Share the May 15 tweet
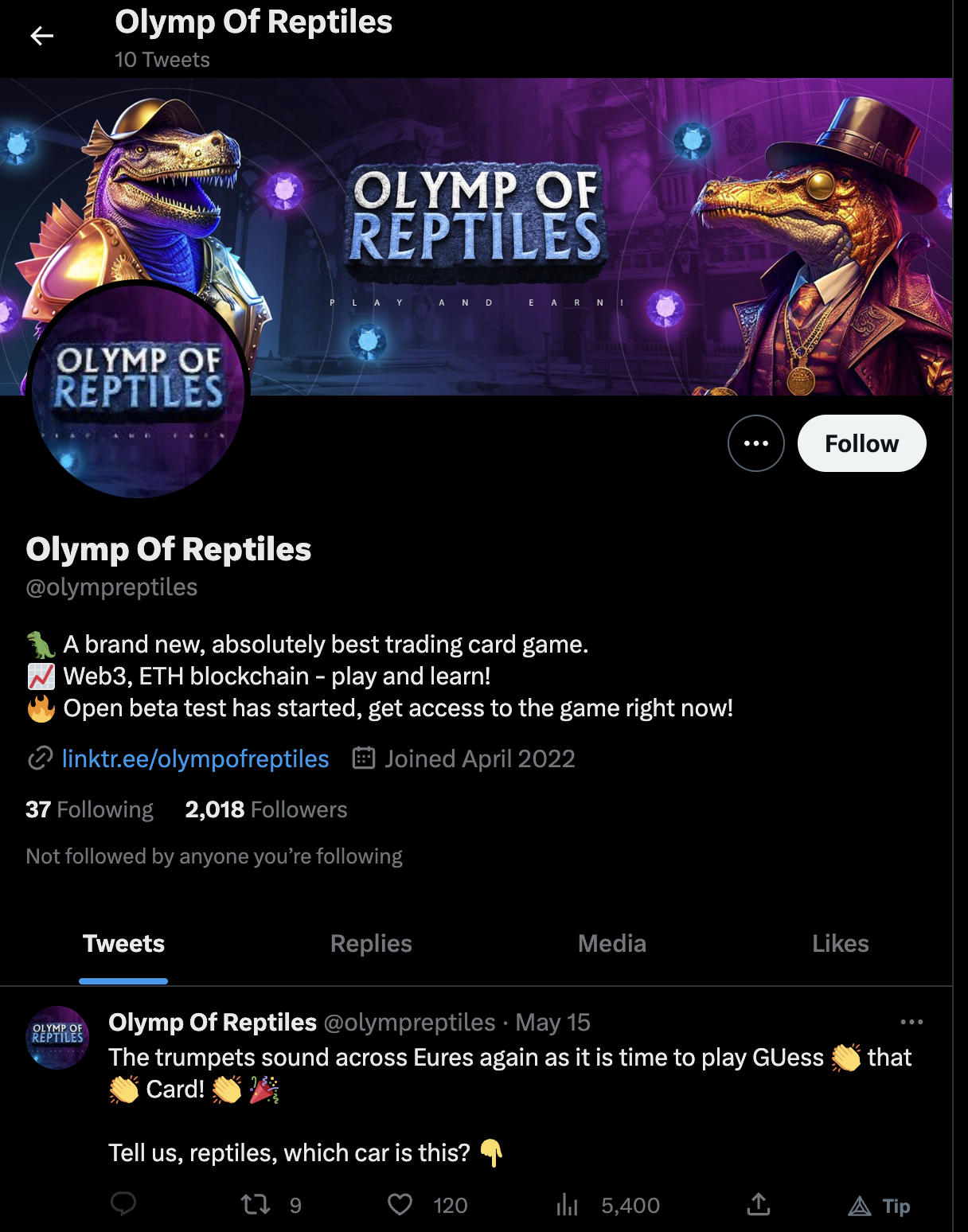 point(758,1205)
